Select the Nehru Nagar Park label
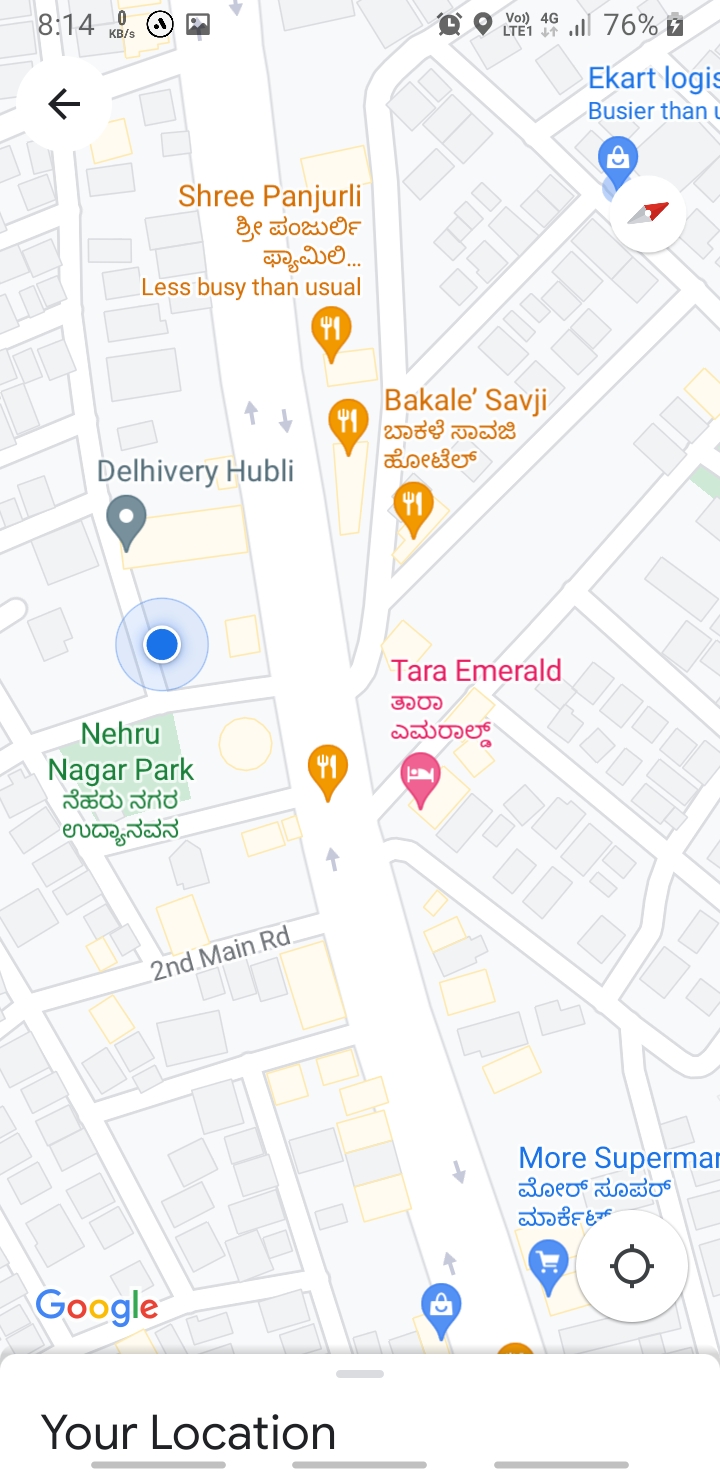 click(x=120, y=752)
